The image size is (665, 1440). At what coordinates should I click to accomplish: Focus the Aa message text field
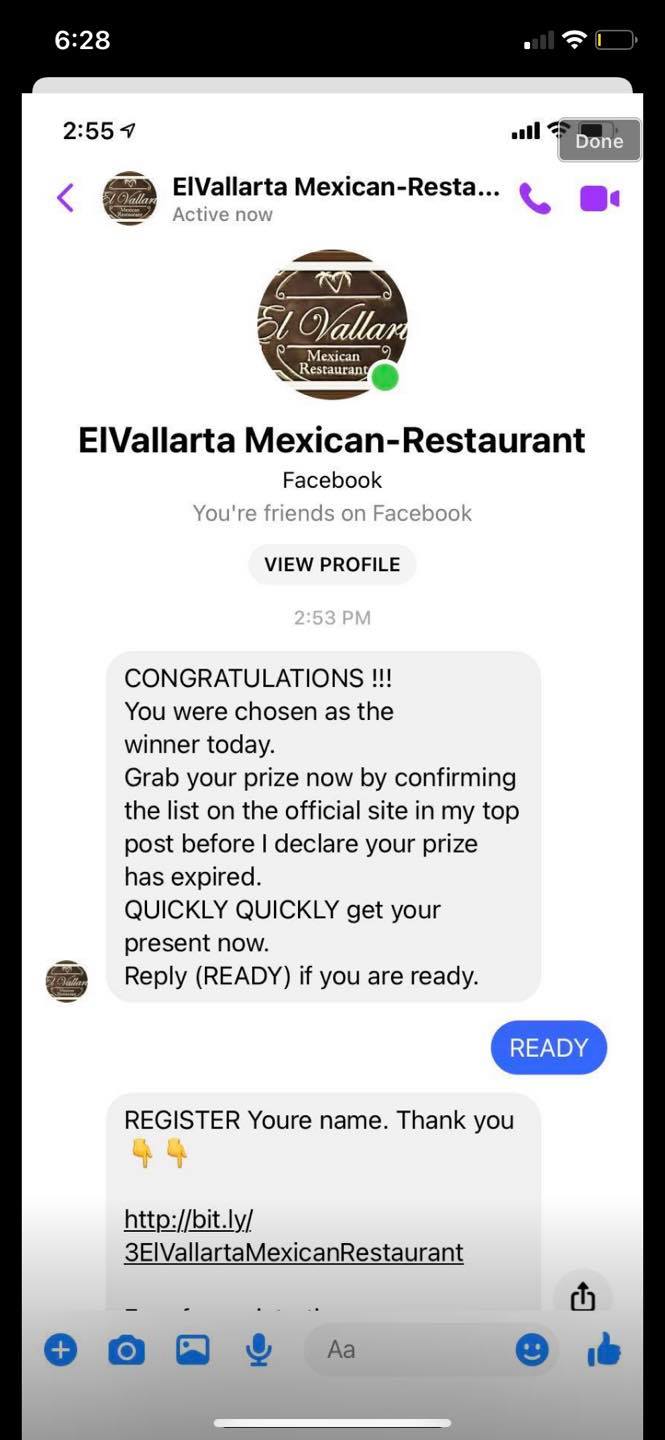point(410,1350)
